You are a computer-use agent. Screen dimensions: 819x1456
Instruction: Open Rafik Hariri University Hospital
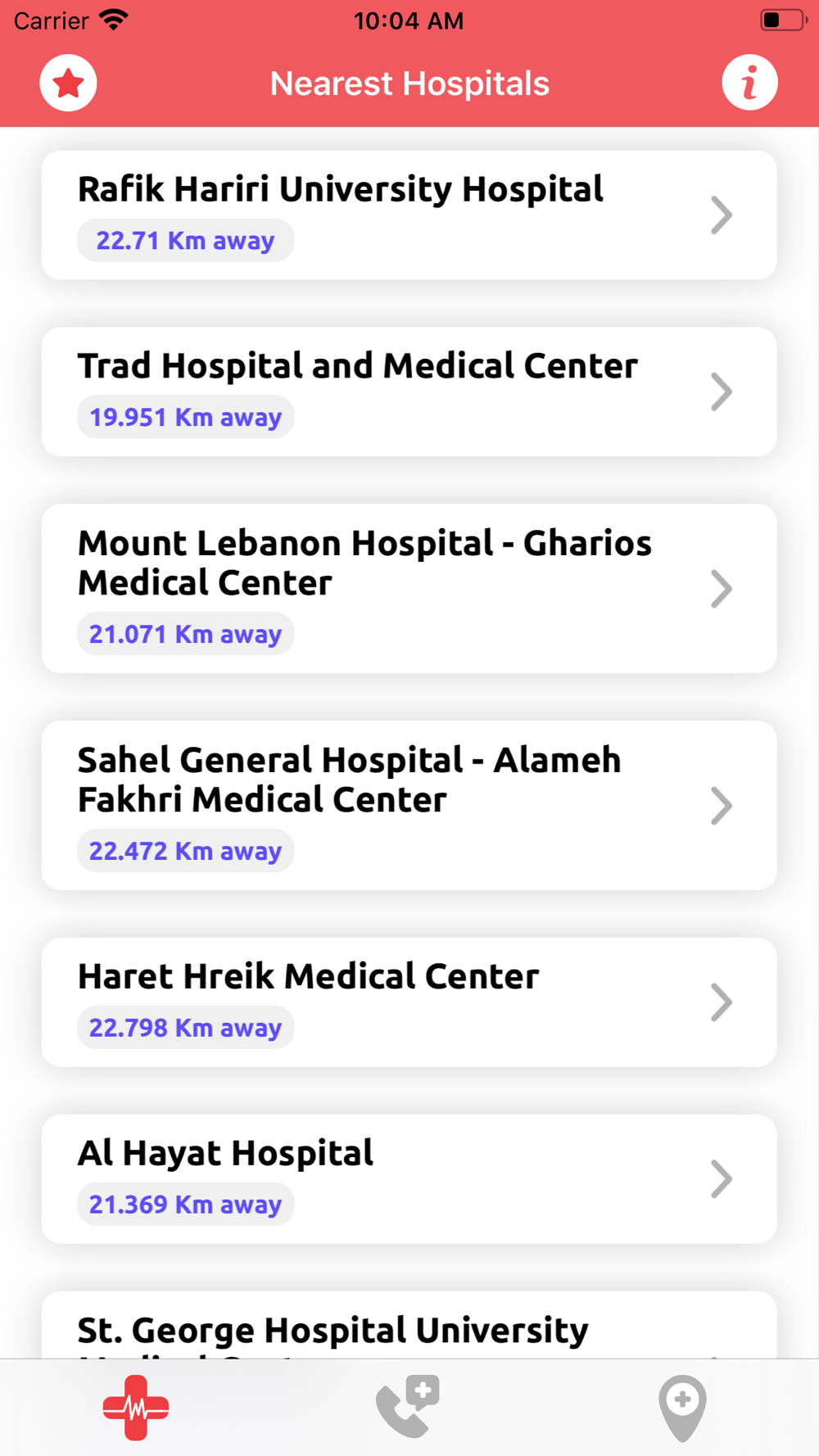409,215
